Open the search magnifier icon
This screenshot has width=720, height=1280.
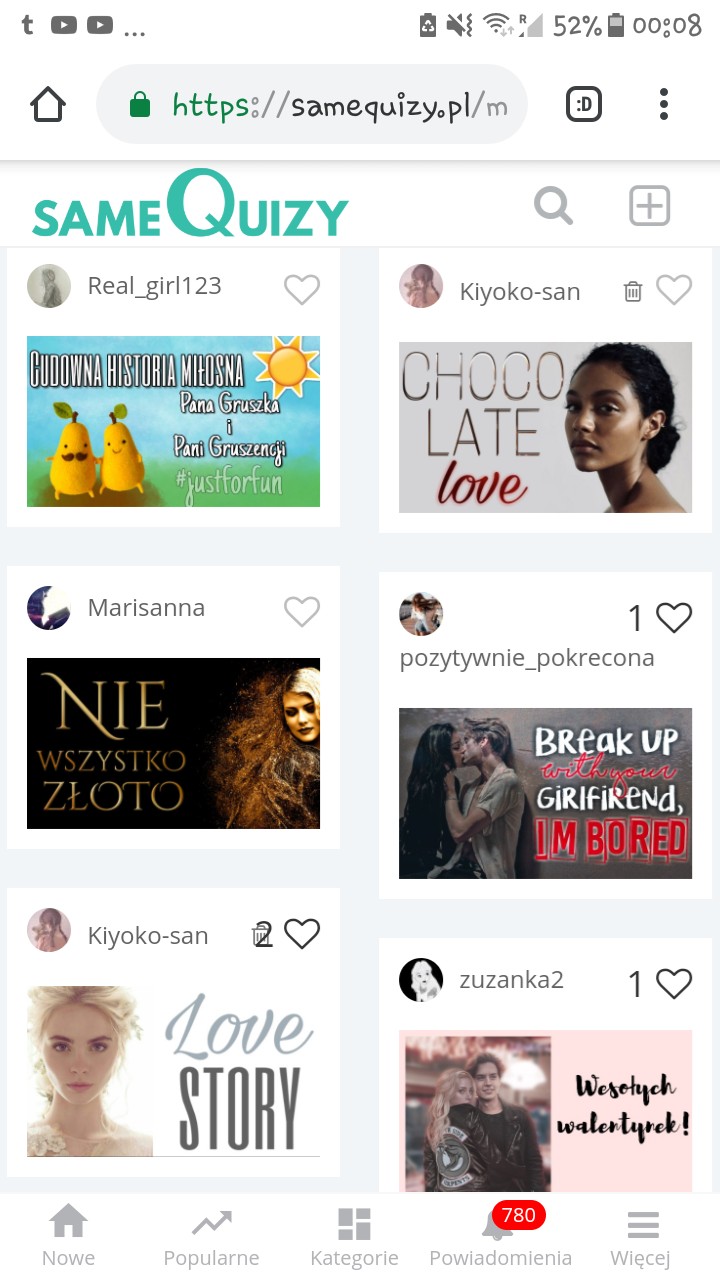[553, 206]
